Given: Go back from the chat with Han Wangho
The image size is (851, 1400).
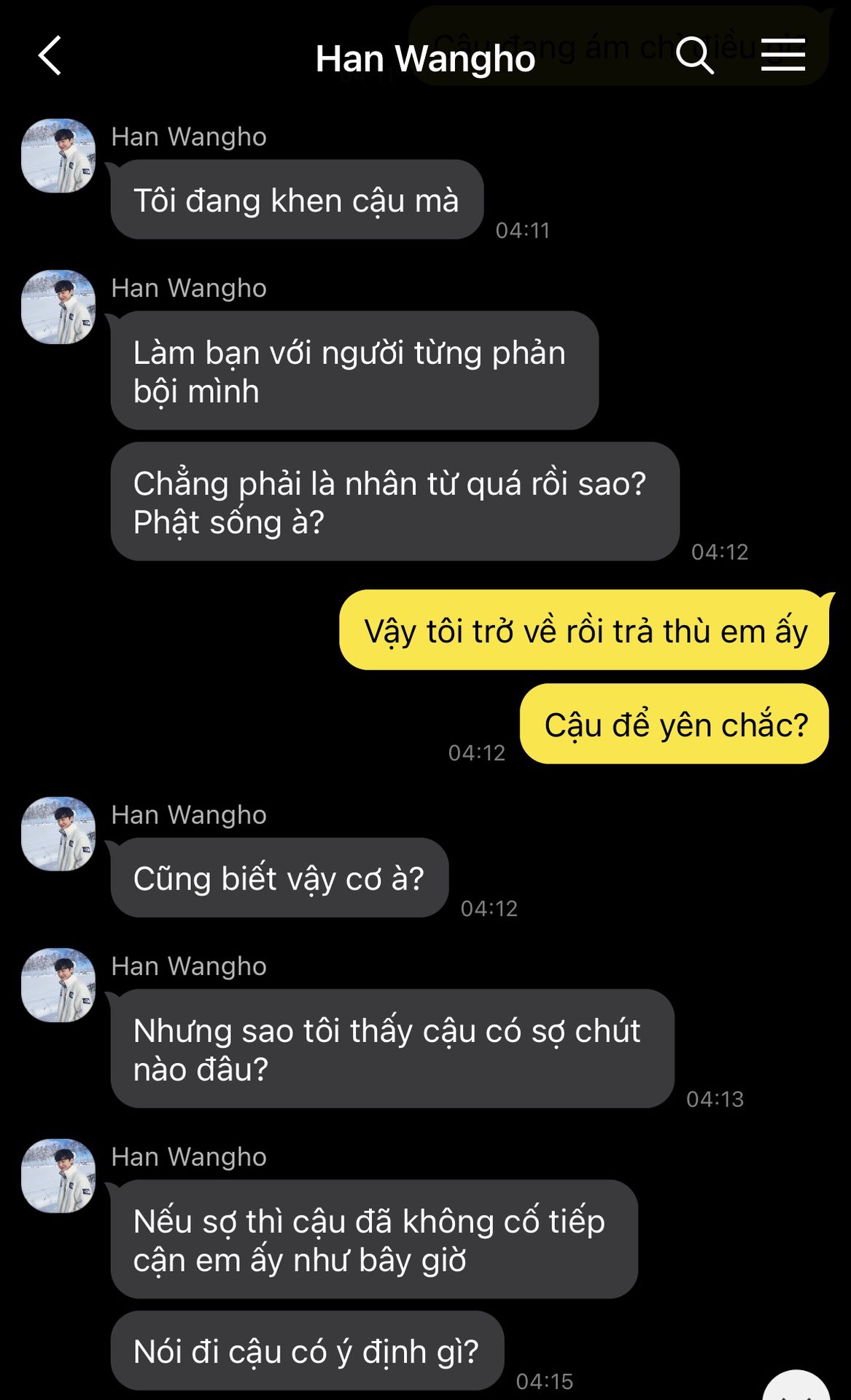Looking at the screenshot, I should coord(50,56).
